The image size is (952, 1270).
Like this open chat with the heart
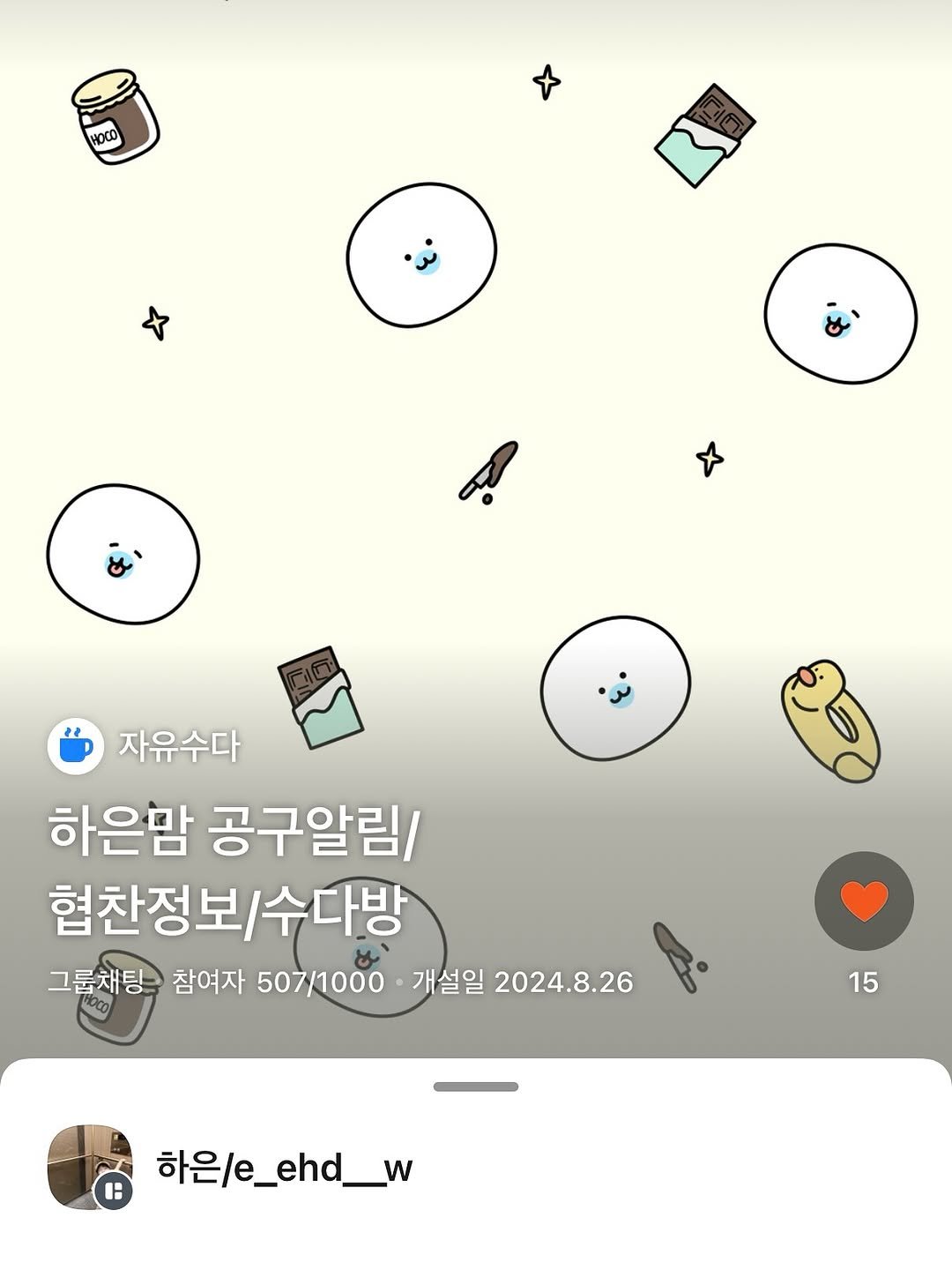point(864,900)
